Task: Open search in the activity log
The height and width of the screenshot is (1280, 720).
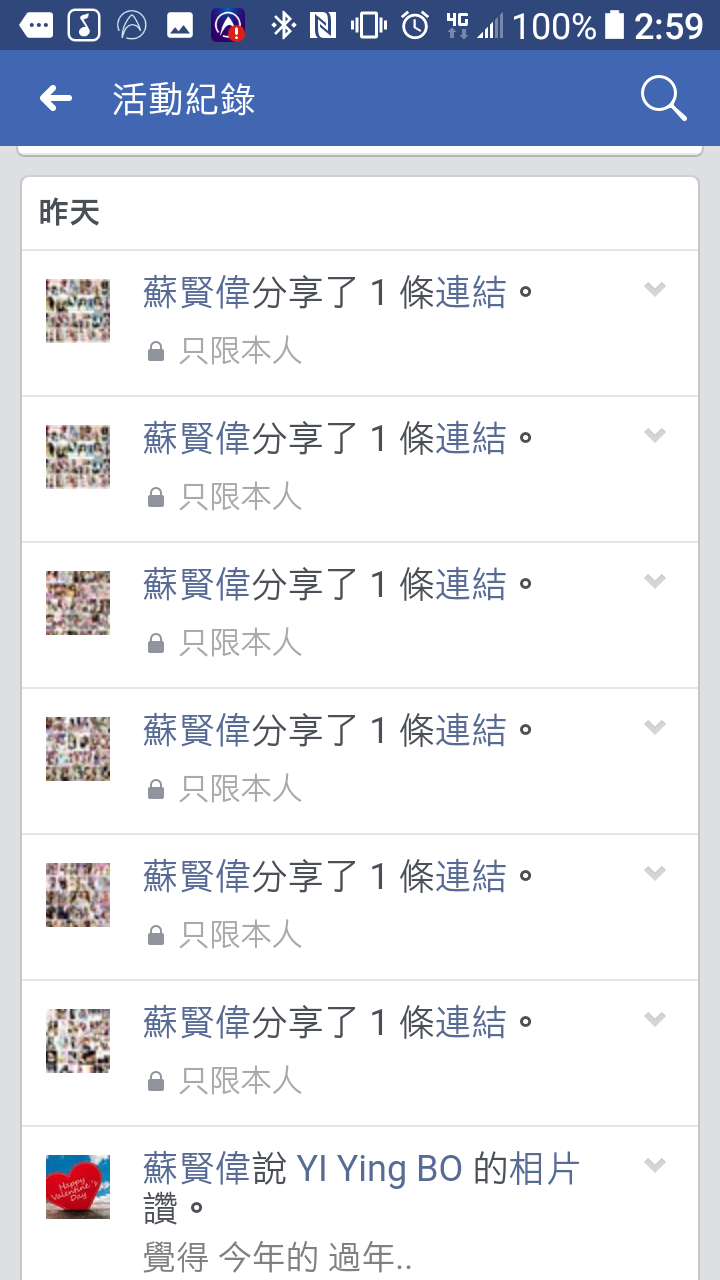Action: click(x=663, y=98)
